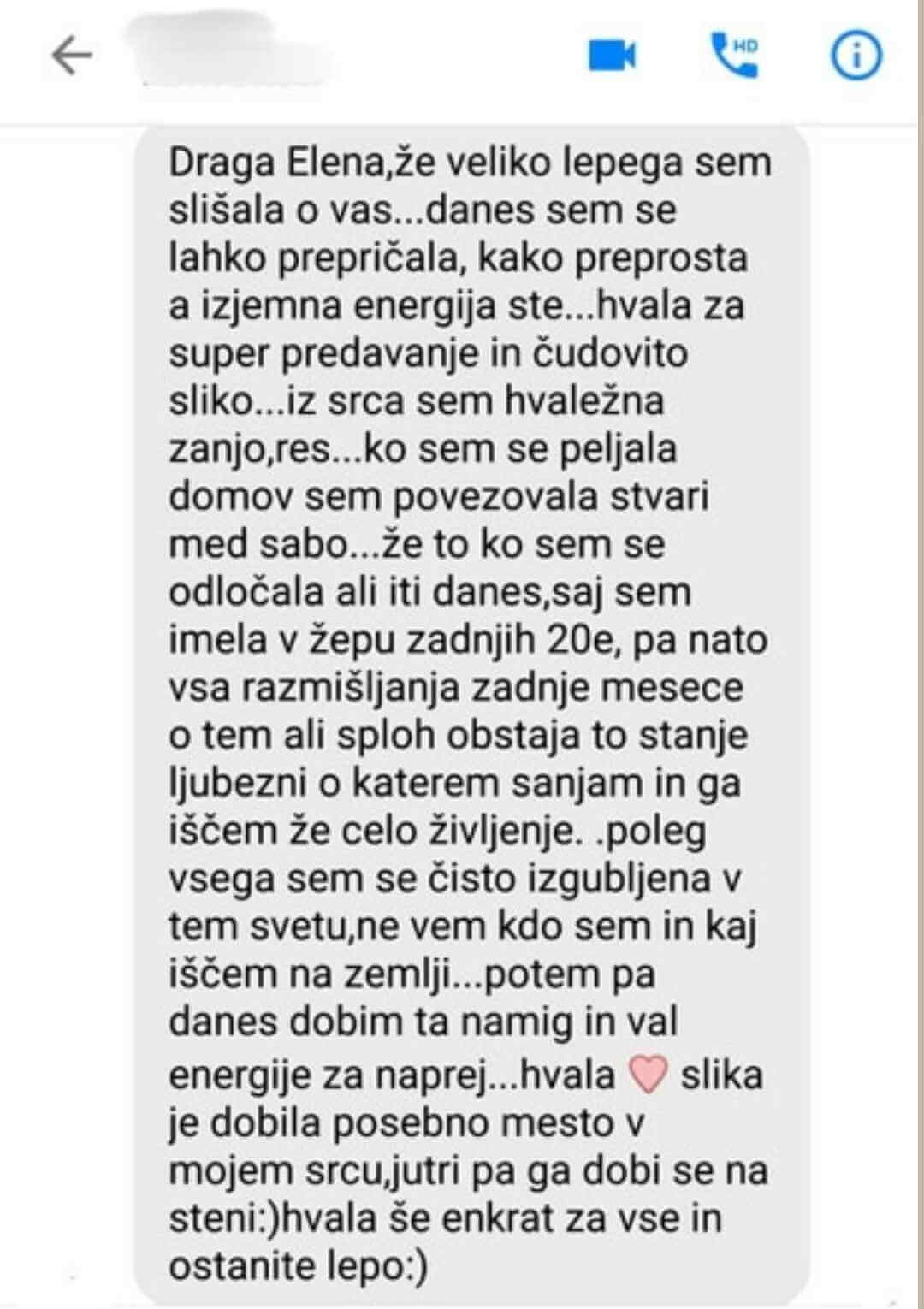
Task: Start an HD voice call
Action: coord(734,56)
